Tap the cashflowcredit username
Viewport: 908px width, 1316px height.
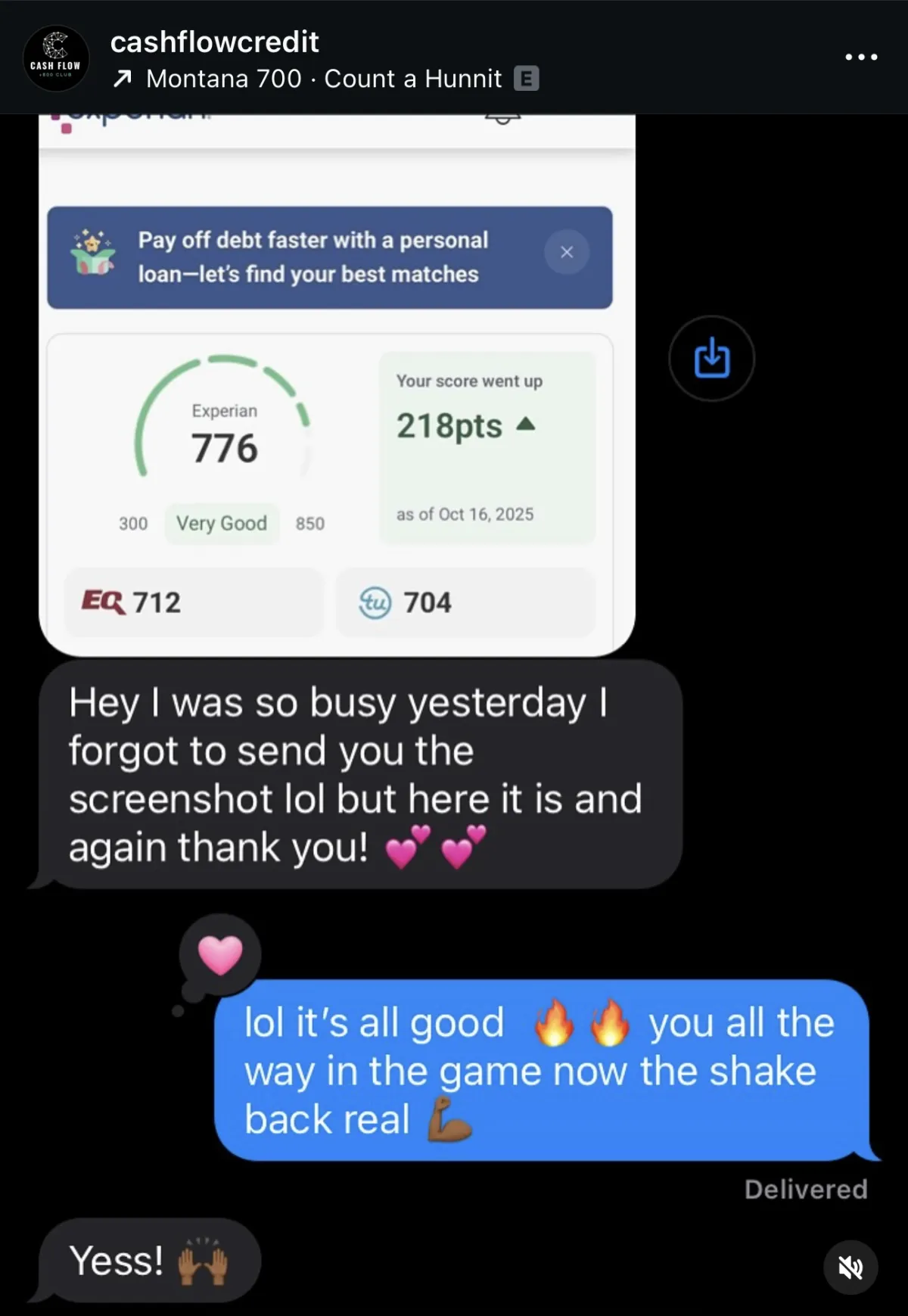coord(214,42)
